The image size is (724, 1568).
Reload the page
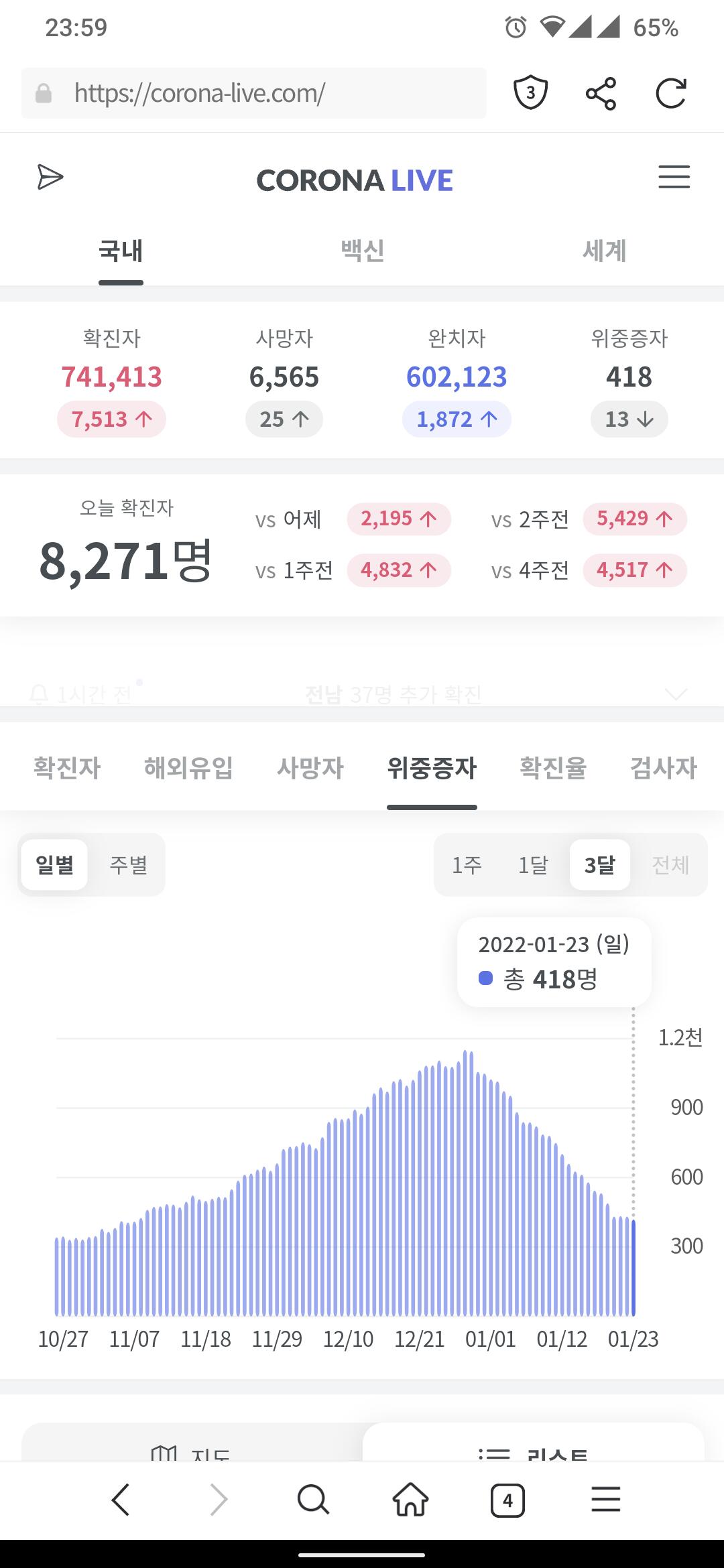(671, 93)
